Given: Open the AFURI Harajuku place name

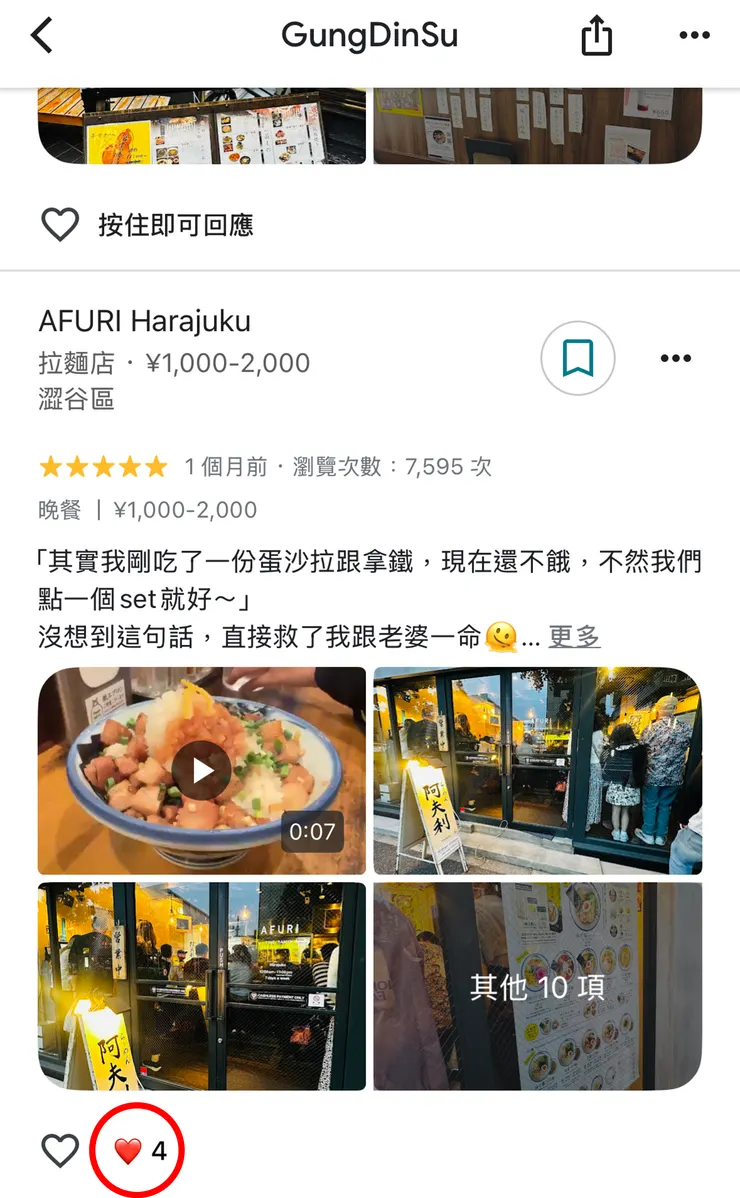Looking at the screenshot, I should point(144,322).
